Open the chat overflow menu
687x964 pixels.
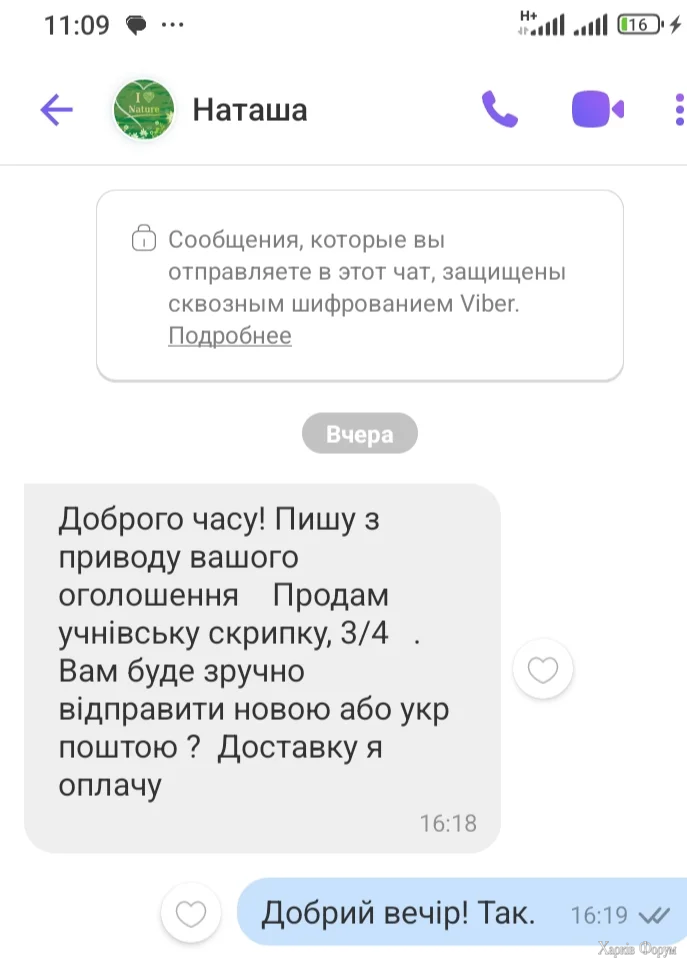(679, 109)
